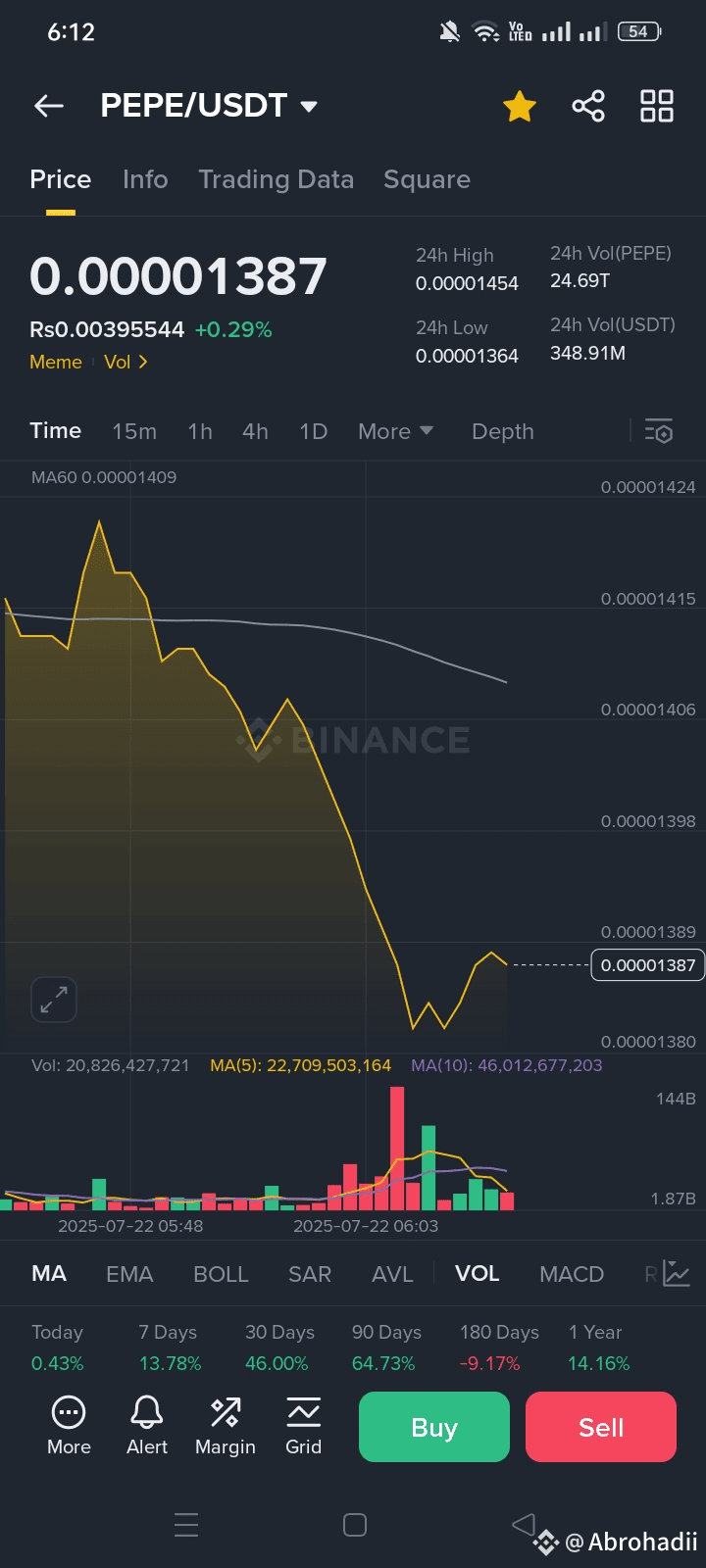Viewport: 706px width, 1568px height.
Task: Open the PEPE/USDT pair dropdown
Action: point(209,106)
